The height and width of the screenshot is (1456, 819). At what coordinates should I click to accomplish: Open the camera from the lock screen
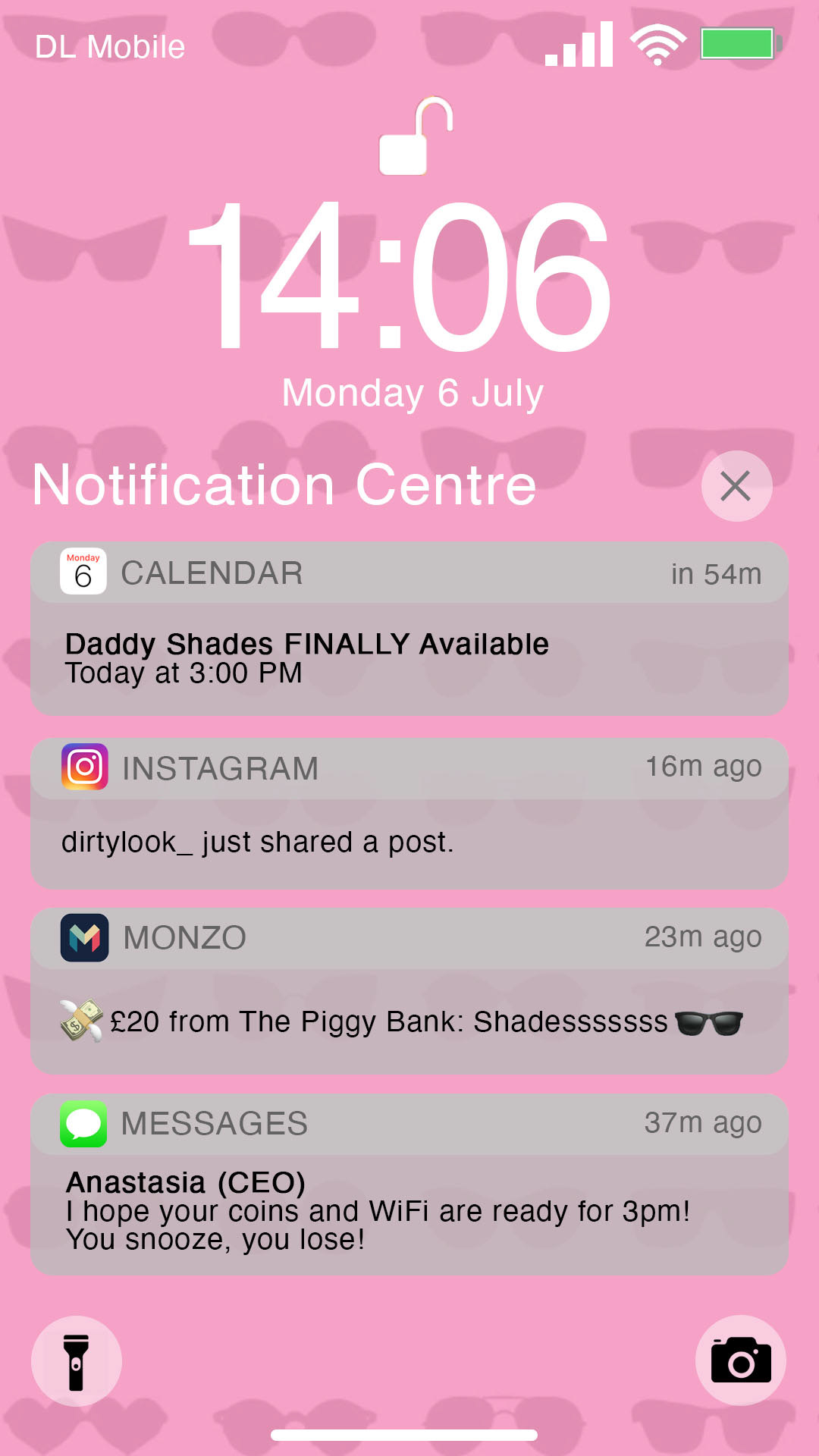(740, 1360)
